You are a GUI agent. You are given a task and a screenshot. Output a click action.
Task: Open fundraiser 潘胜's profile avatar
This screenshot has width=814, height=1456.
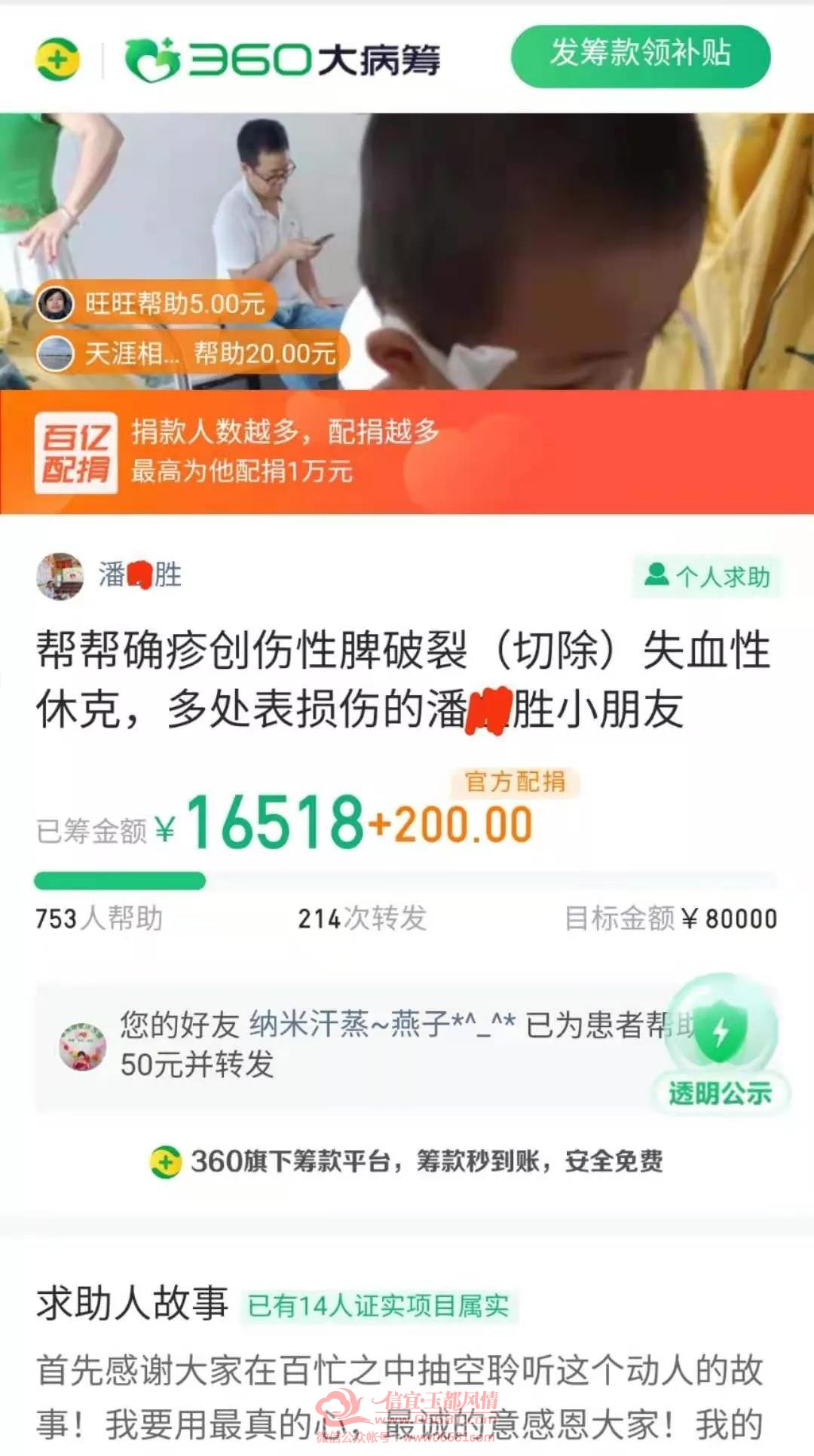[x=60, y=576]
